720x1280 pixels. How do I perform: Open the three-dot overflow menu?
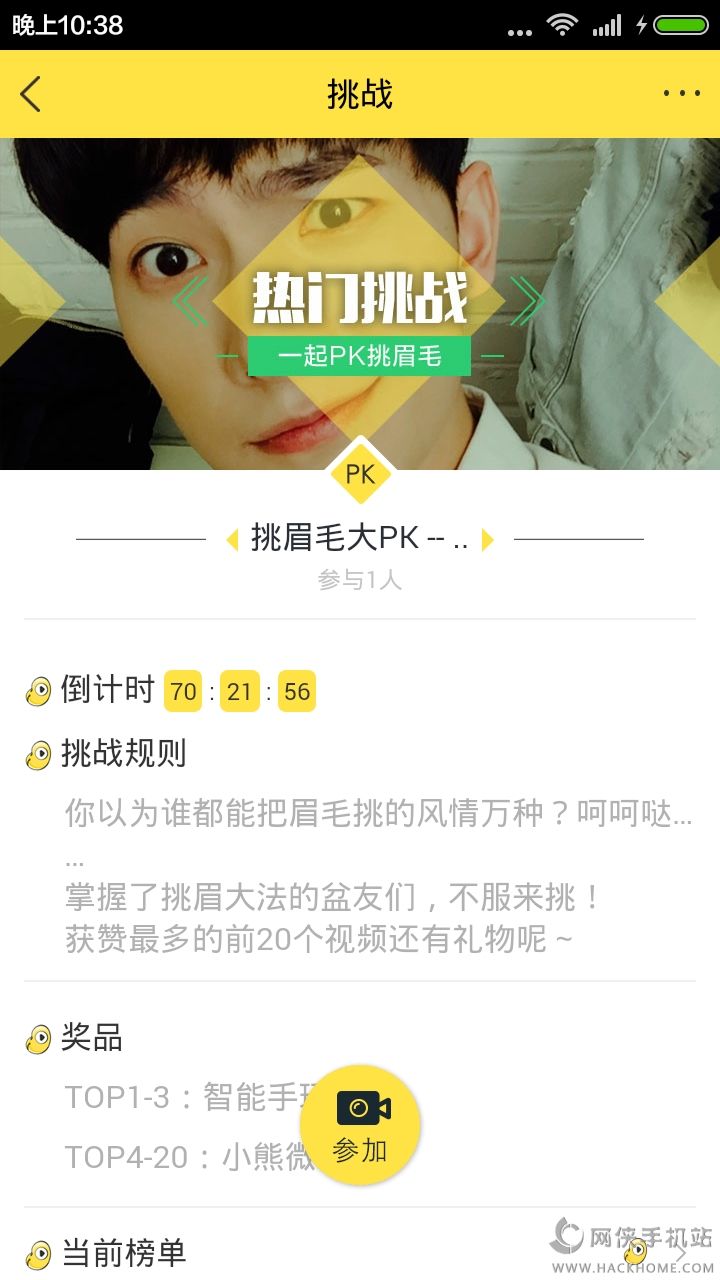[682, 94]
